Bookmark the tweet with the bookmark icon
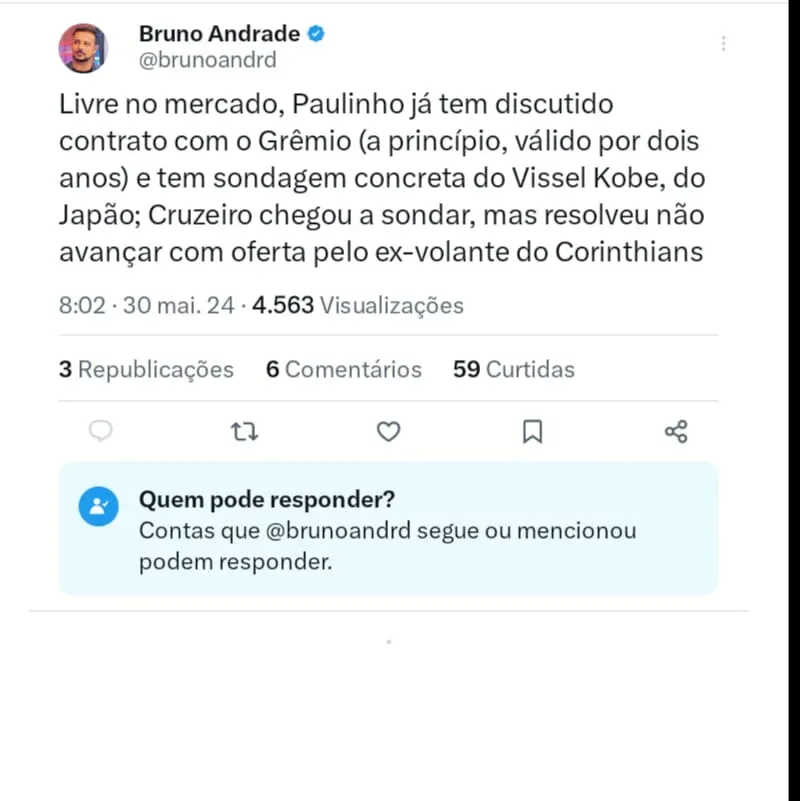 pos(532,432)
